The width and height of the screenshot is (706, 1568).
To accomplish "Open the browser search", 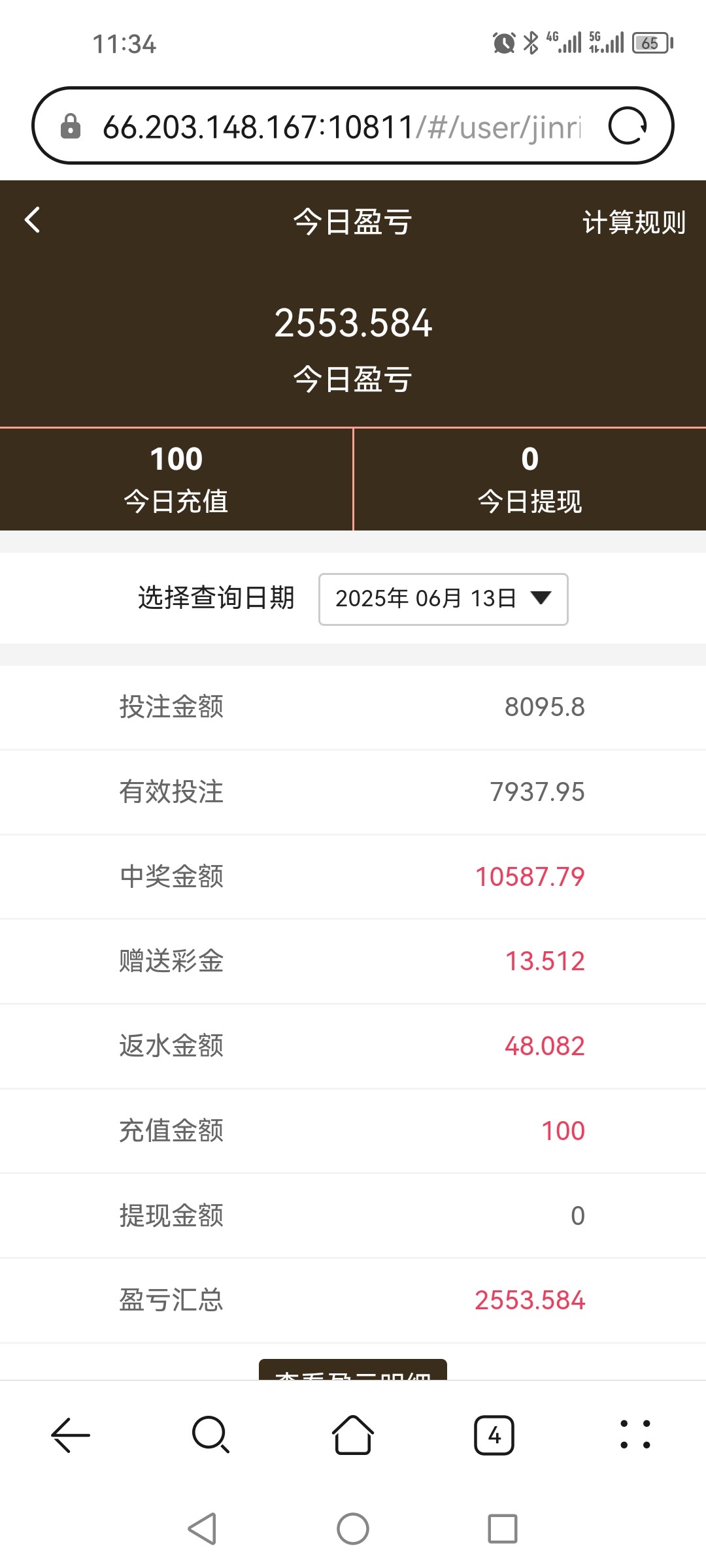I will [x=211, y=1435].
